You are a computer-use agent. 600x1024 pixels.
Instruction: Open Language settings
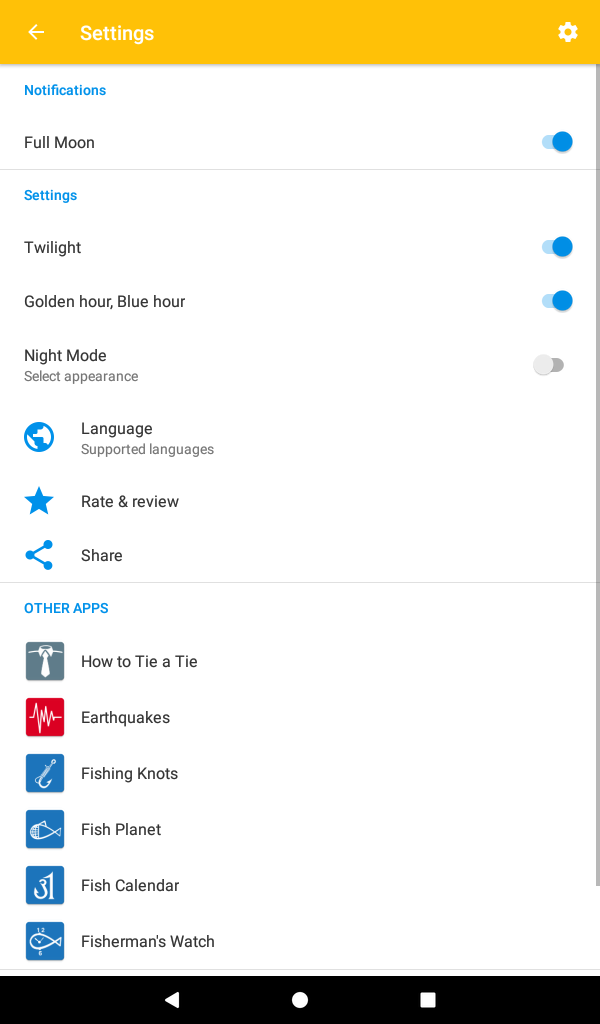pos(300,438)
